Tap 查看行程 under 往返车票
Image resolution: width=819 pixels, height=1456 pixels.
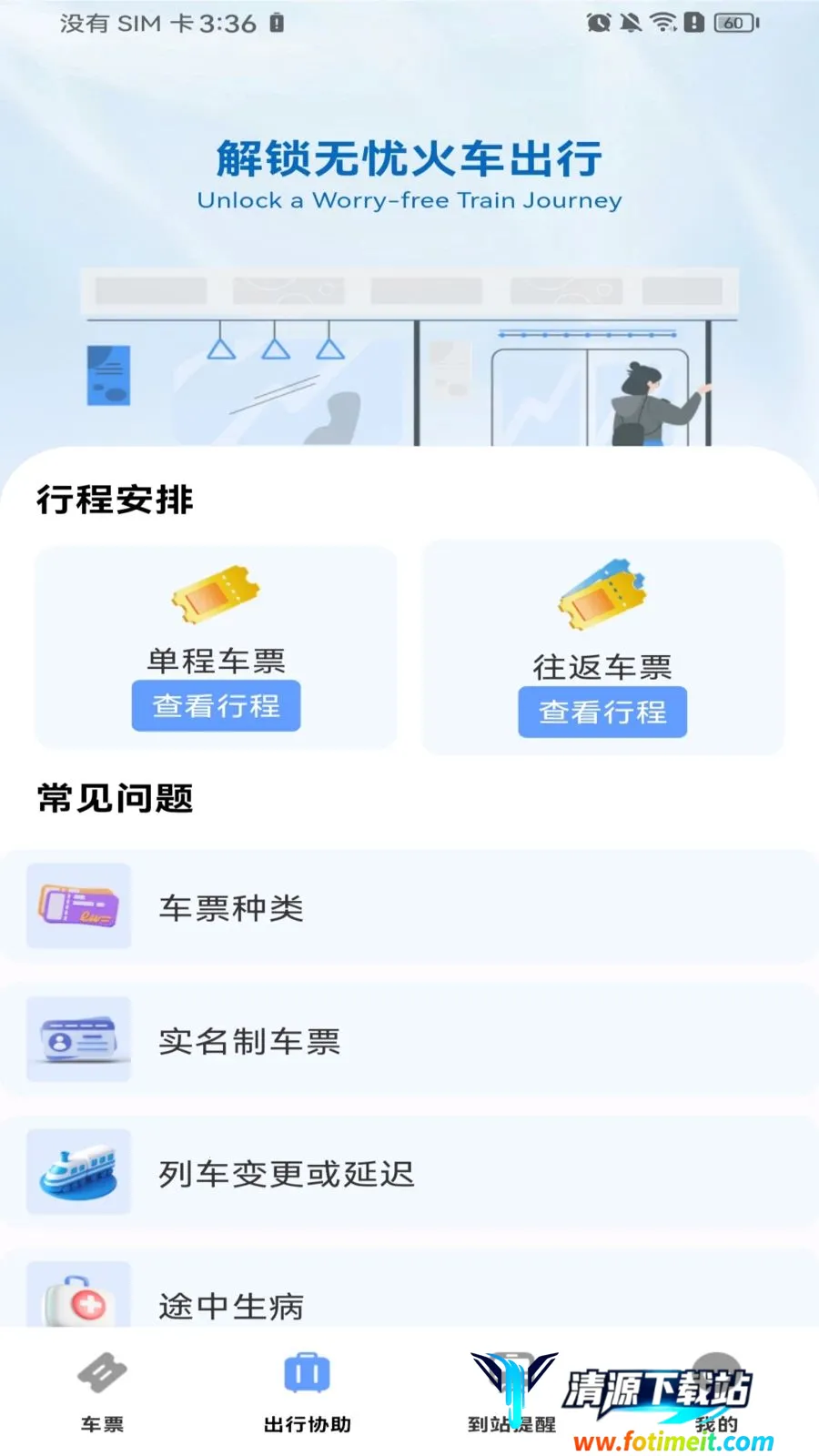[602, 712]
